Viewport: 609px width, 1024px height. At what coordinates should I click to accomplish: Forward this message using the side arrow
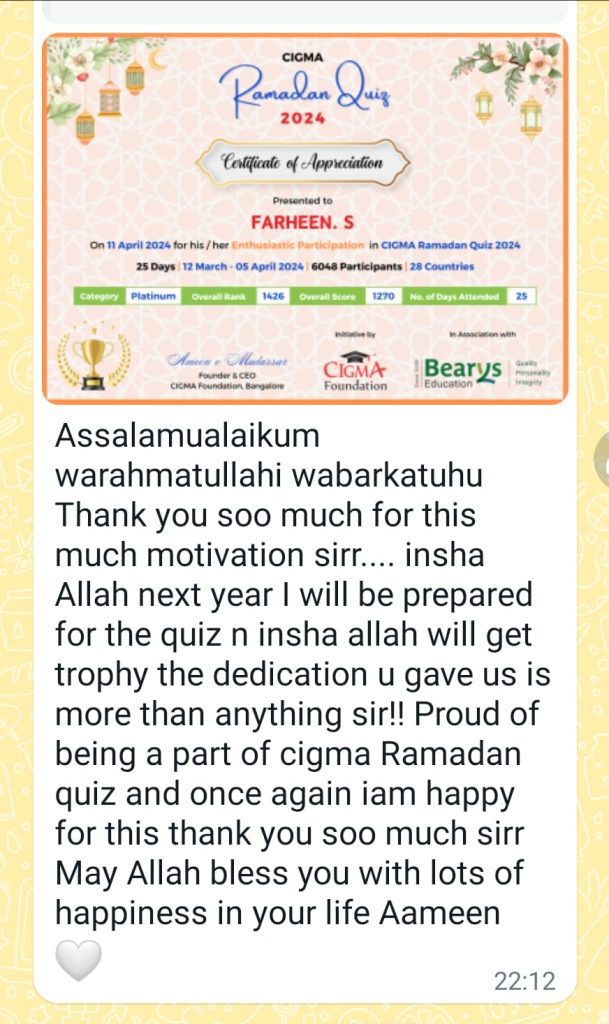(601, 461)
